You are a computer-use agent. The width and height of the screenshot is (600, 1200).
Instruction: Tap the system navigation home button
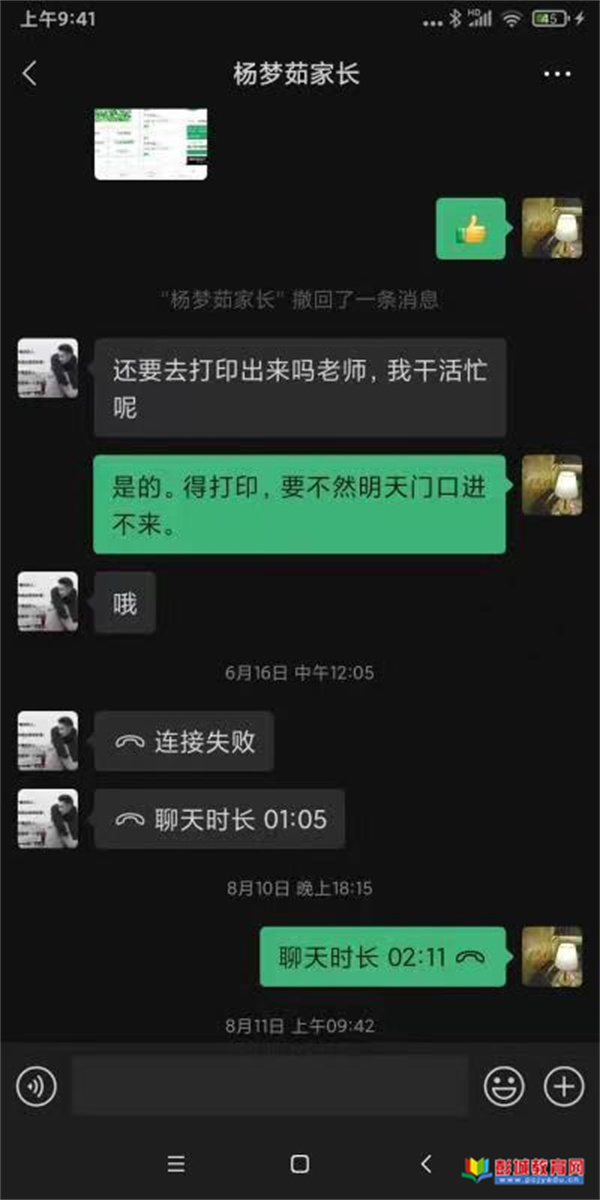[x=299, y=1164]
